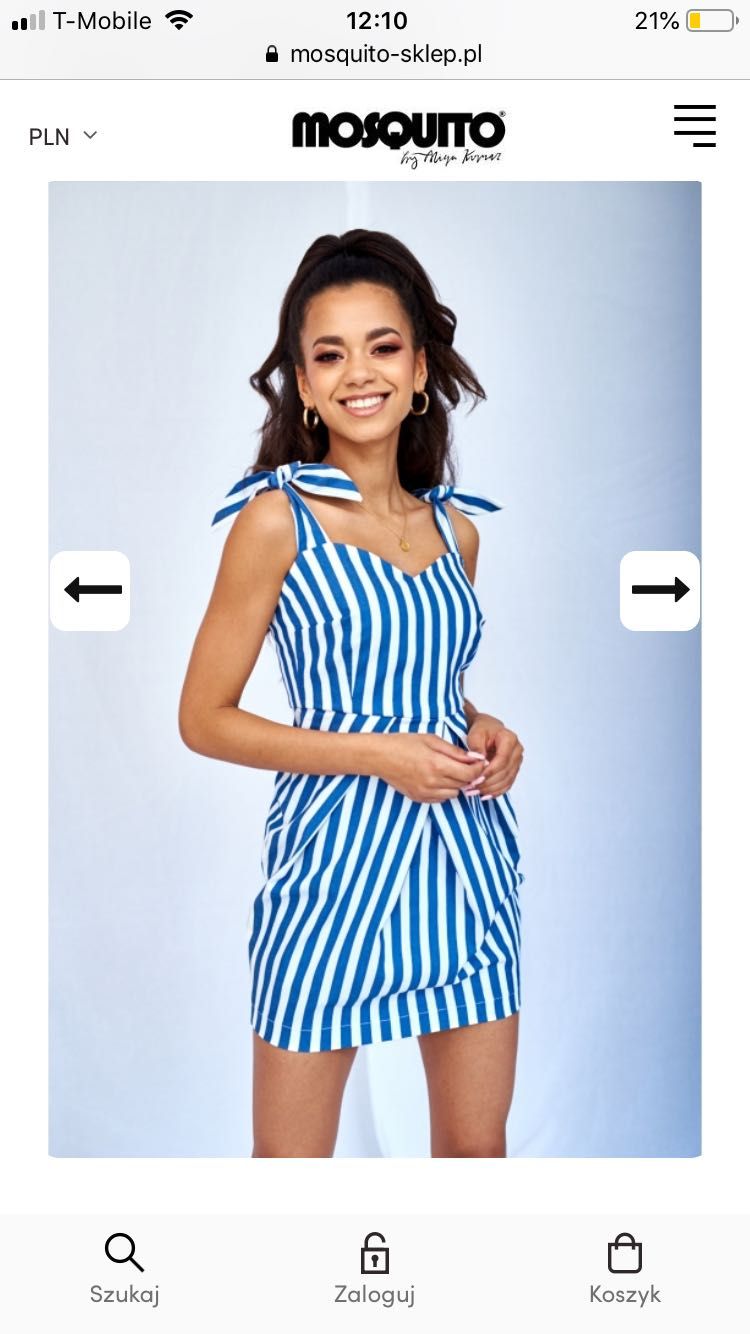Open the PLN currency dropdown
The image size is (750, 1334).
coord(62,137)
